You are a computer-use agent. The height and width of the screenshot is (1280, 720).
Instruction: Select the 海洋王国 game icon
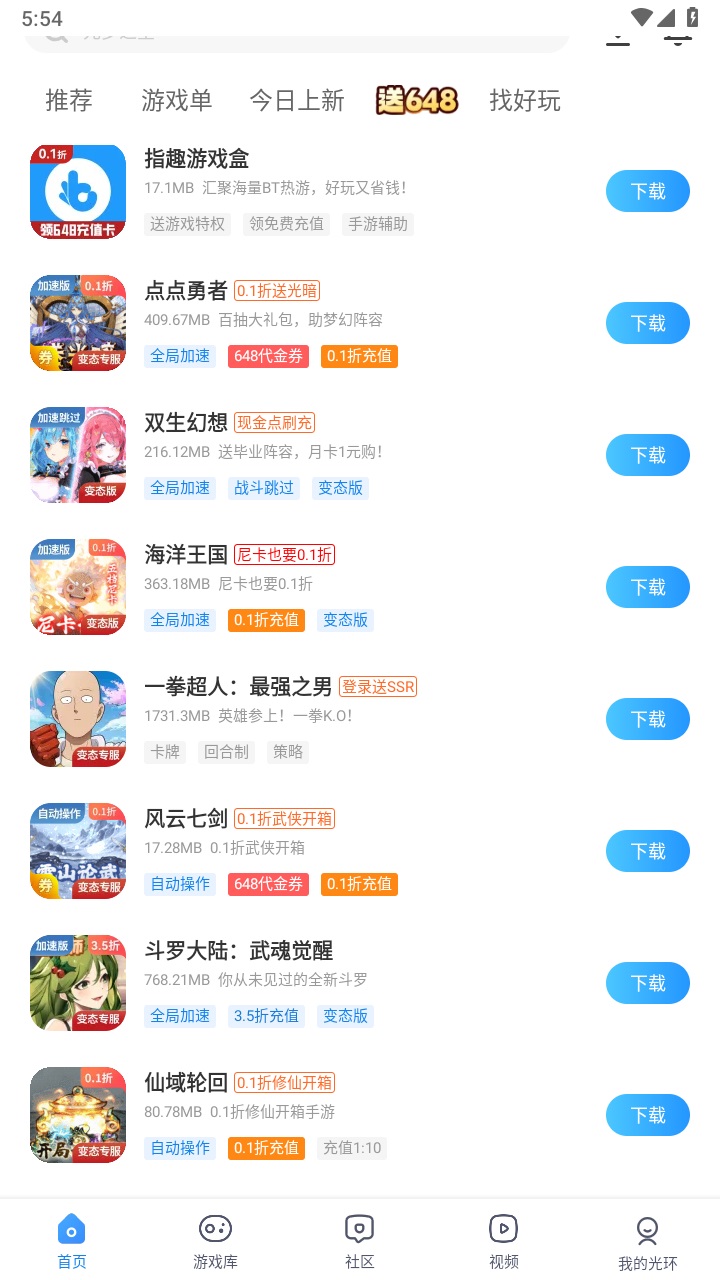point(78,586)
